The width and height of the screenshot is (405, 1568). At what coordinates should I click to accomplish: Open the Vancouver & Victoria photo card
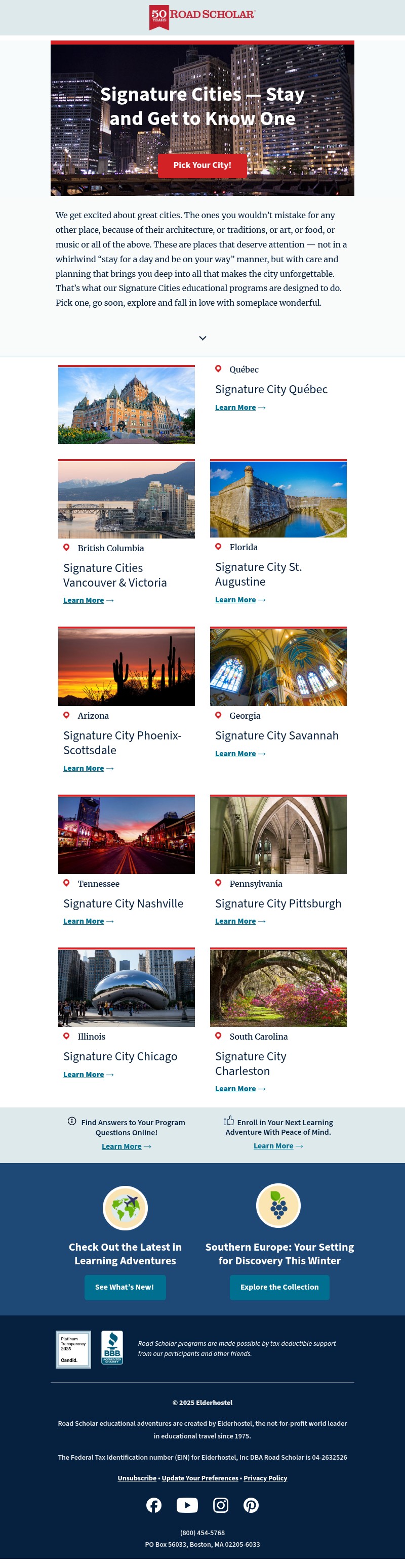click(127, 500)
